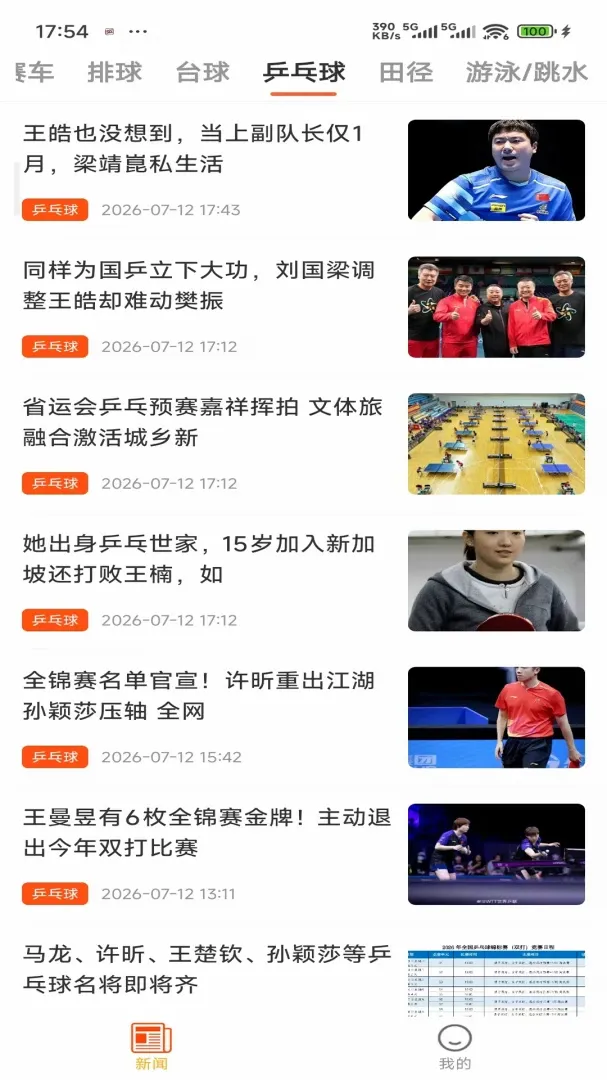The width and height of the screenshot is (607, 1080).
Task: Tap the 新闻 bottom tab
Action: (152, 1047)
